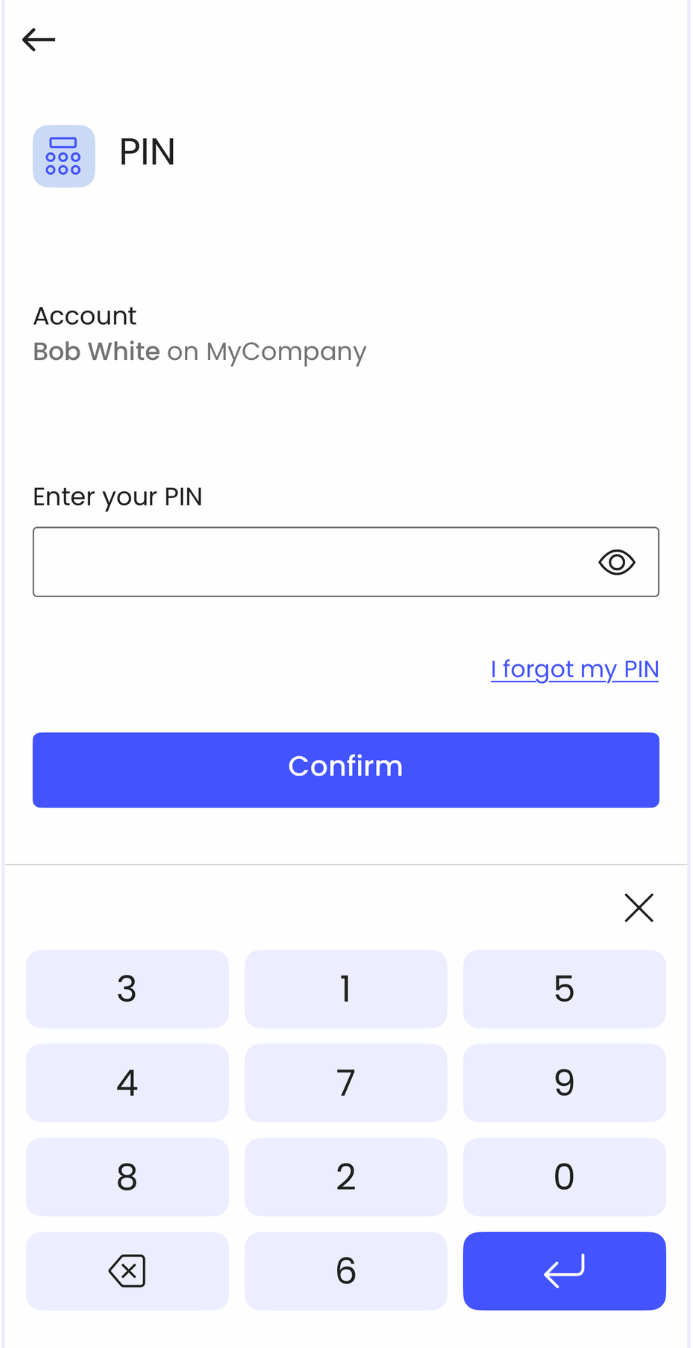Enter digit 3 on the keypad

coord(127,989)
